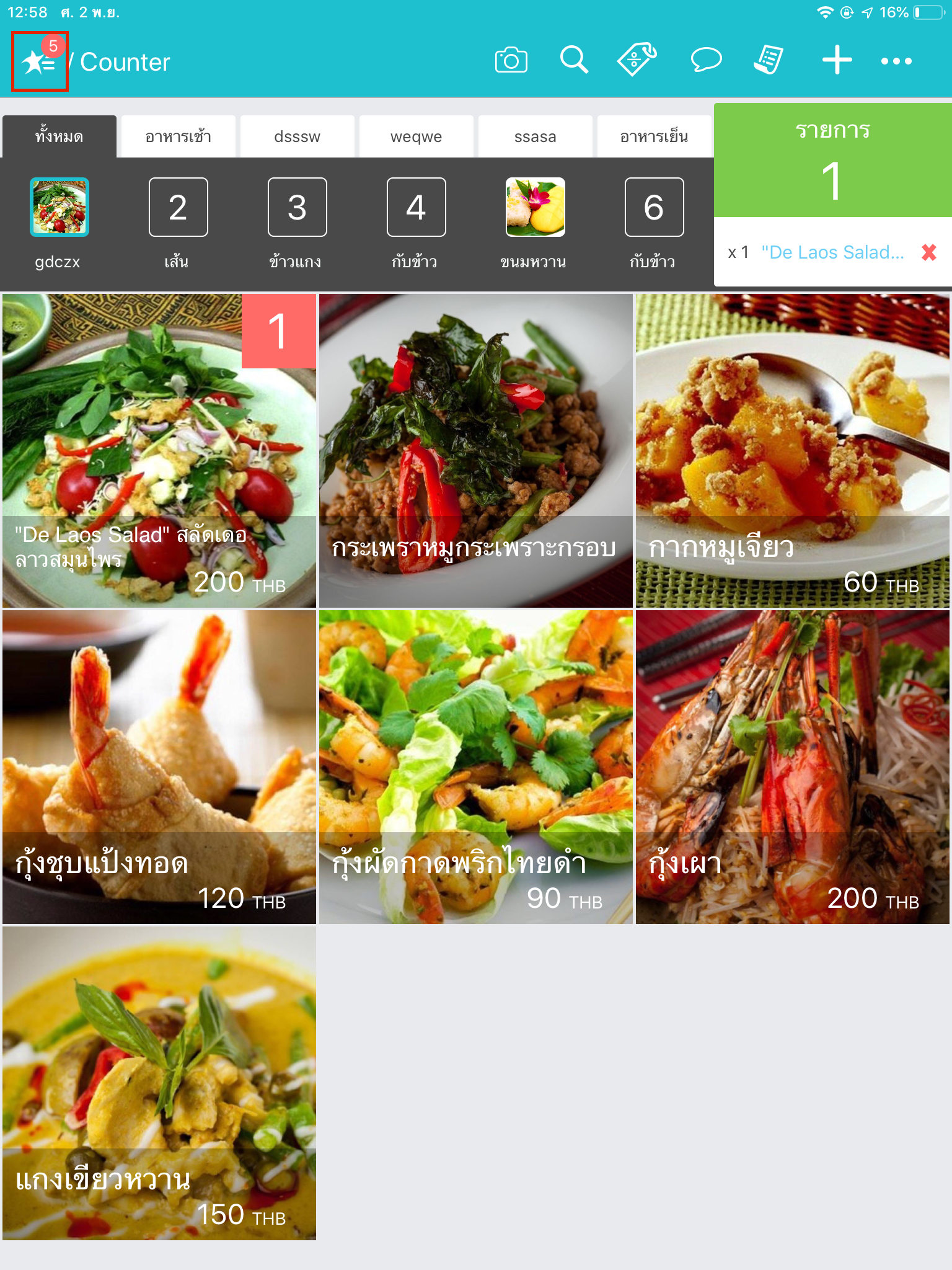Image resolution: width=952 pixels, height=1270 pixels.
Task: Tap the plus add icon
Action: coord(837,60)
